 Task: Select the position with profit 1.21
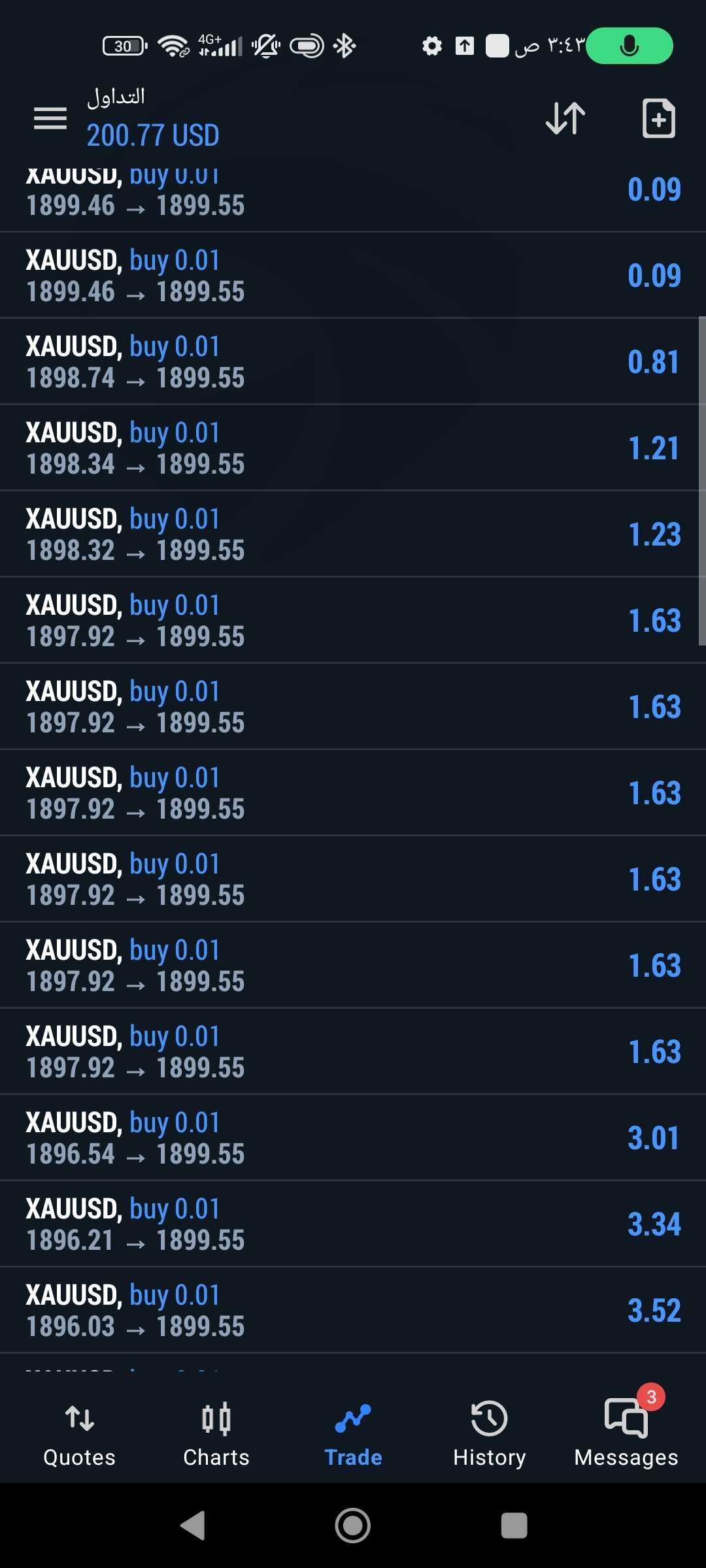[x=353, y=448]
